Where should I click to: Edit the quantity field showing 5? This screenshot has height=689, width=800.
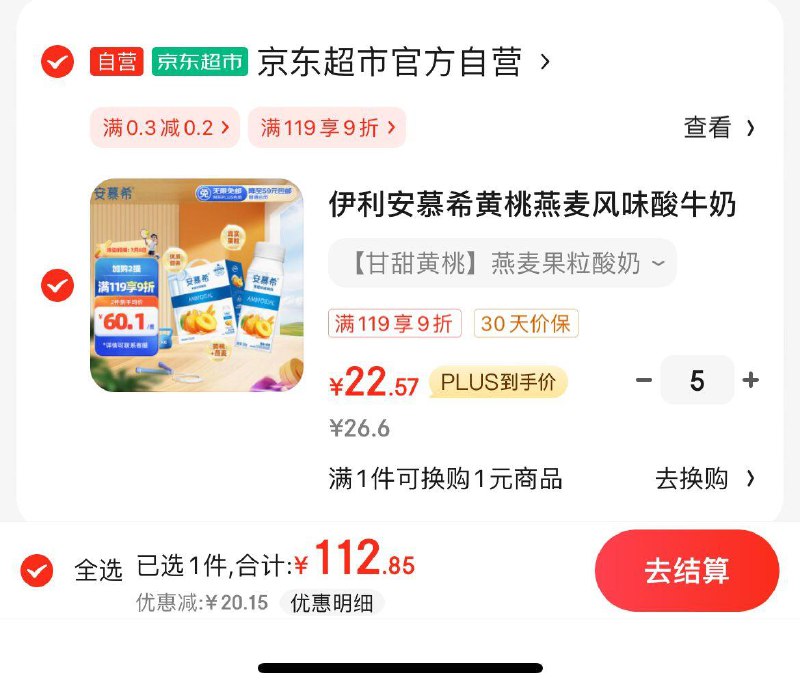(x=697, y=381)
